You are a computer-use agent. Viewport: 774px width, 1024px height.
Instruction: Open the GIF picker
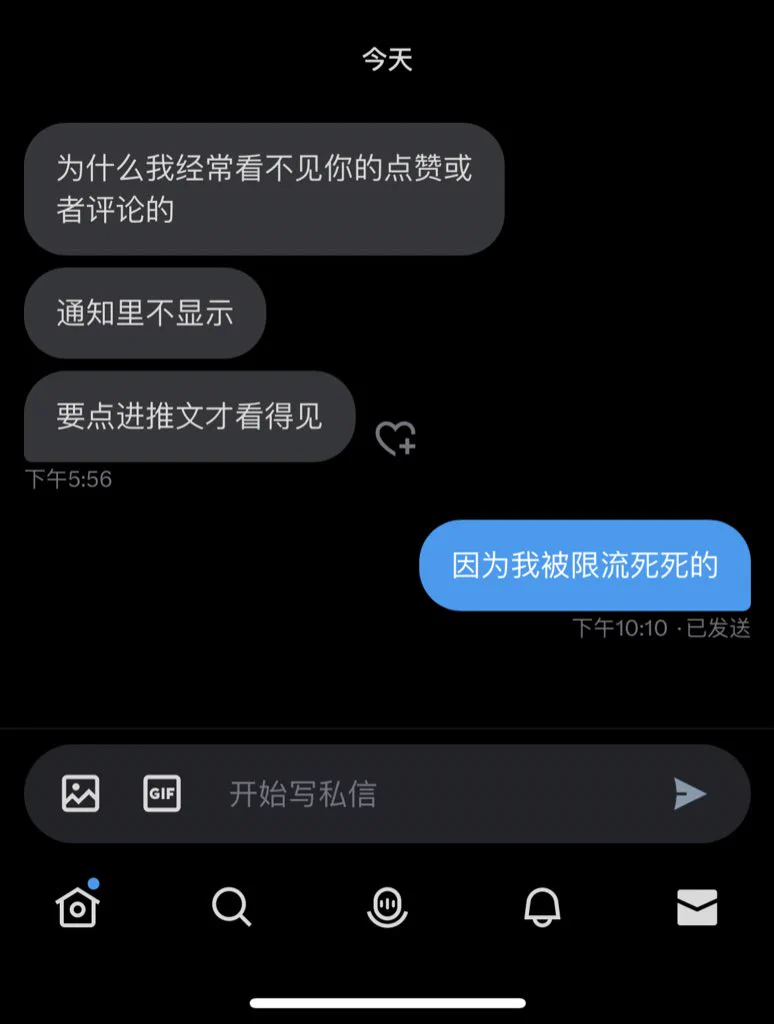[162, 794]
